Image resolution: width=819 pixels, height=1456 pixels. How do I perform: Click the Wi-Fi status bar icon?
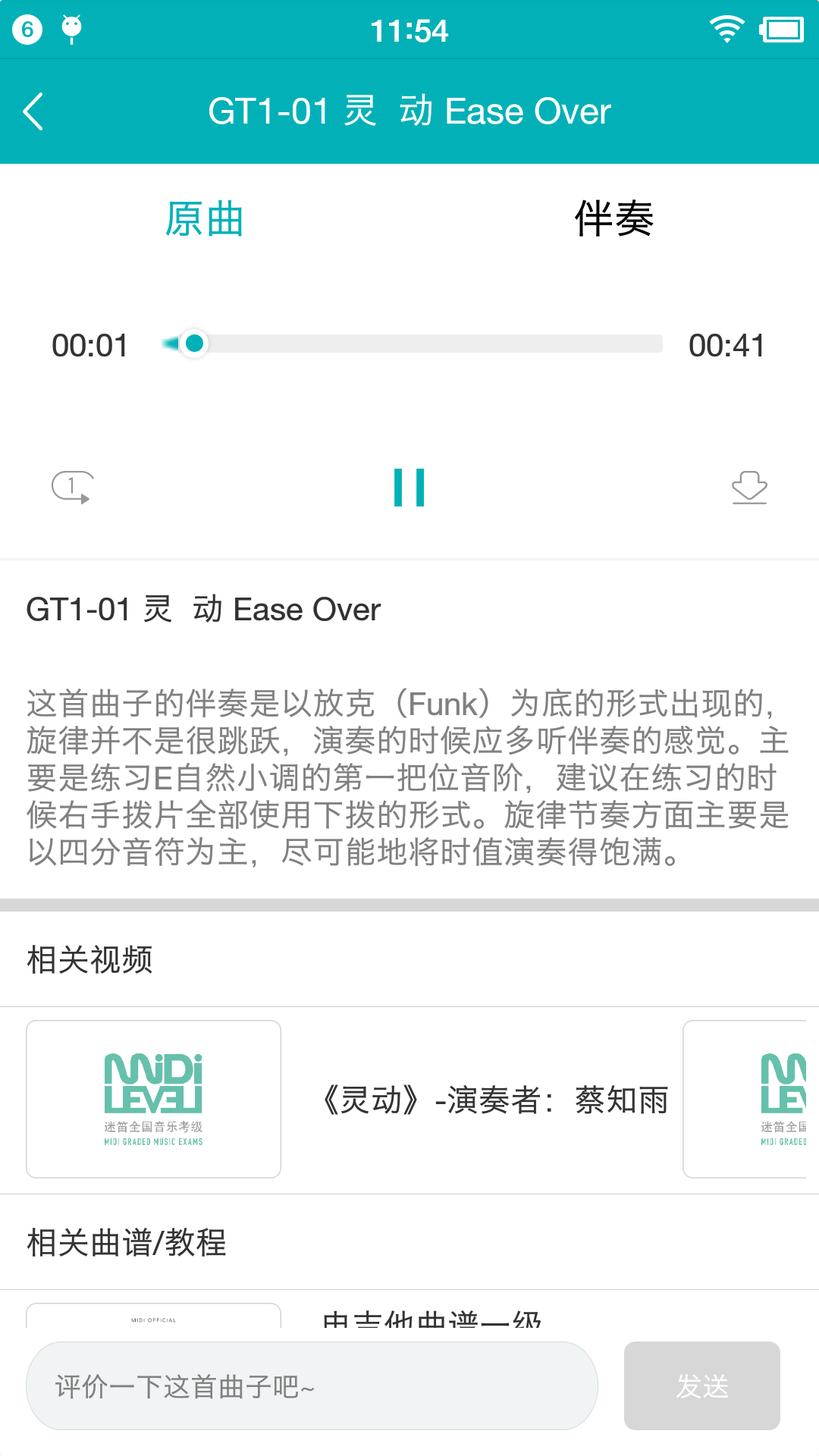[726, 29]
